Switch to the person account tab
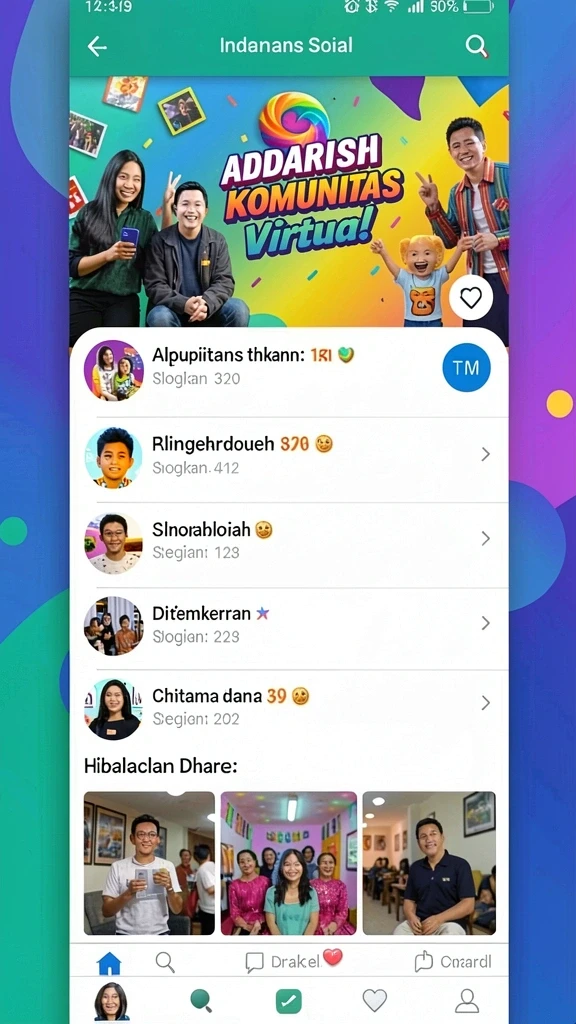Viewport: 576px width, 1024px height. click(466, 1000)
